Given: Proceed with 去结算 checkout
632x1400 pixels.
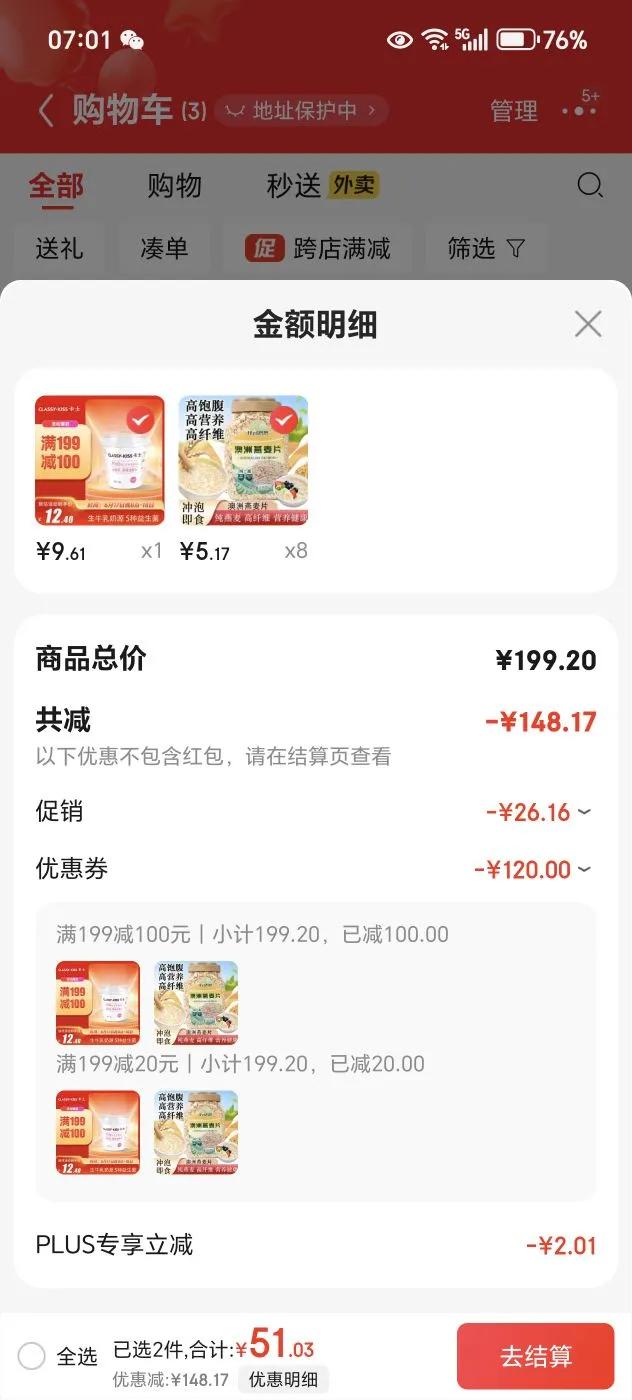Looking at the screenshot, I should click(x=535, y=1356).
